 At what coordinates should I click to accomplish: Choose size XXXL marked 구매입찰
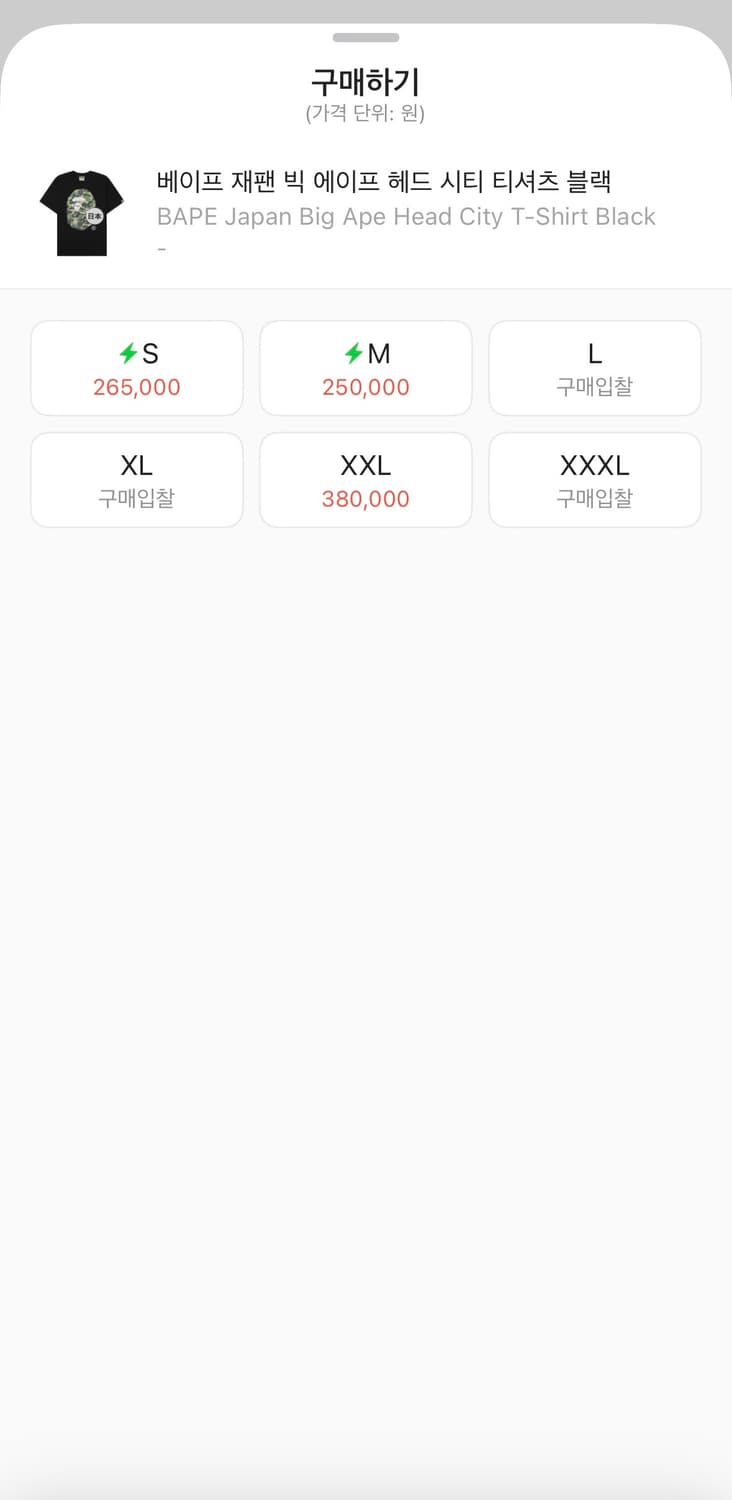[x=594, y=479]
